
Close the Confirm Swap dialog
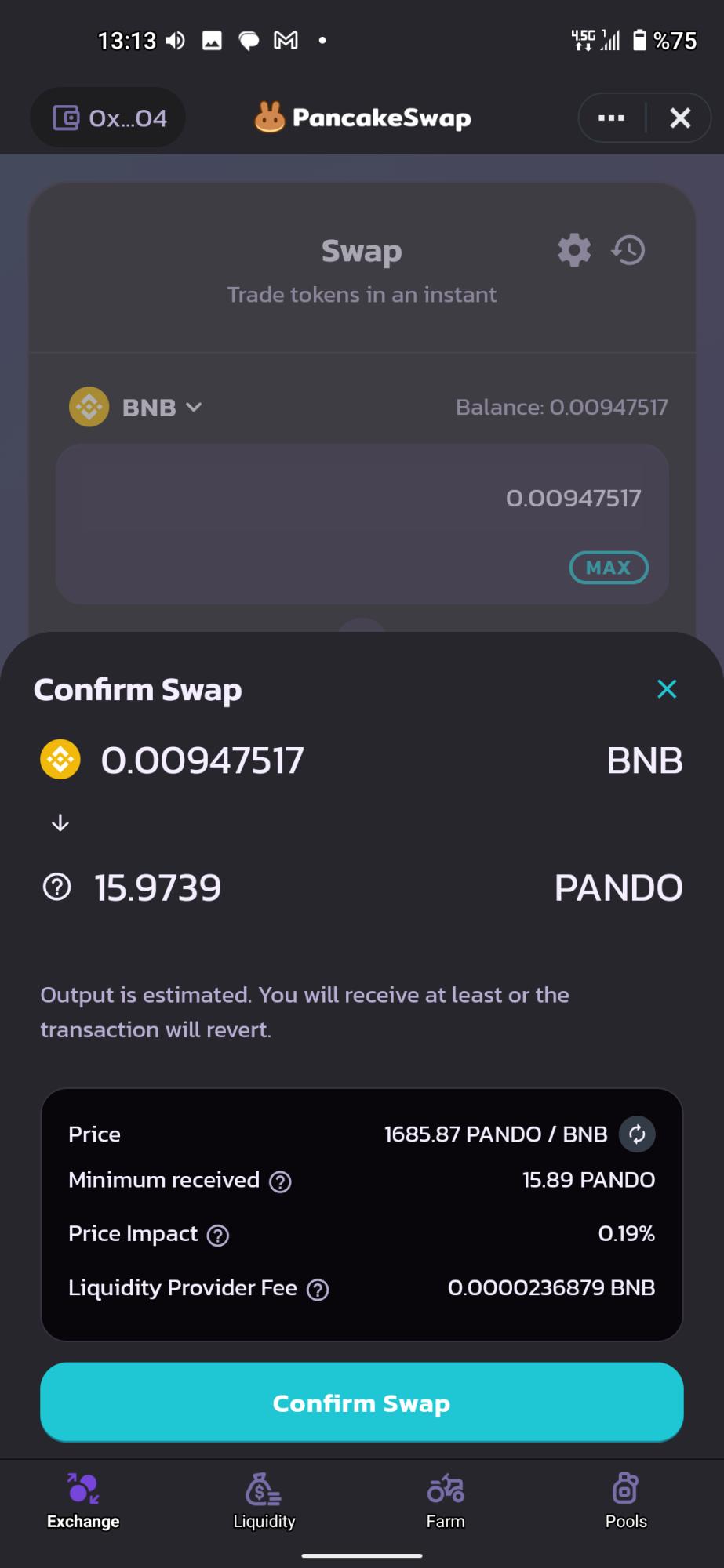667,689
